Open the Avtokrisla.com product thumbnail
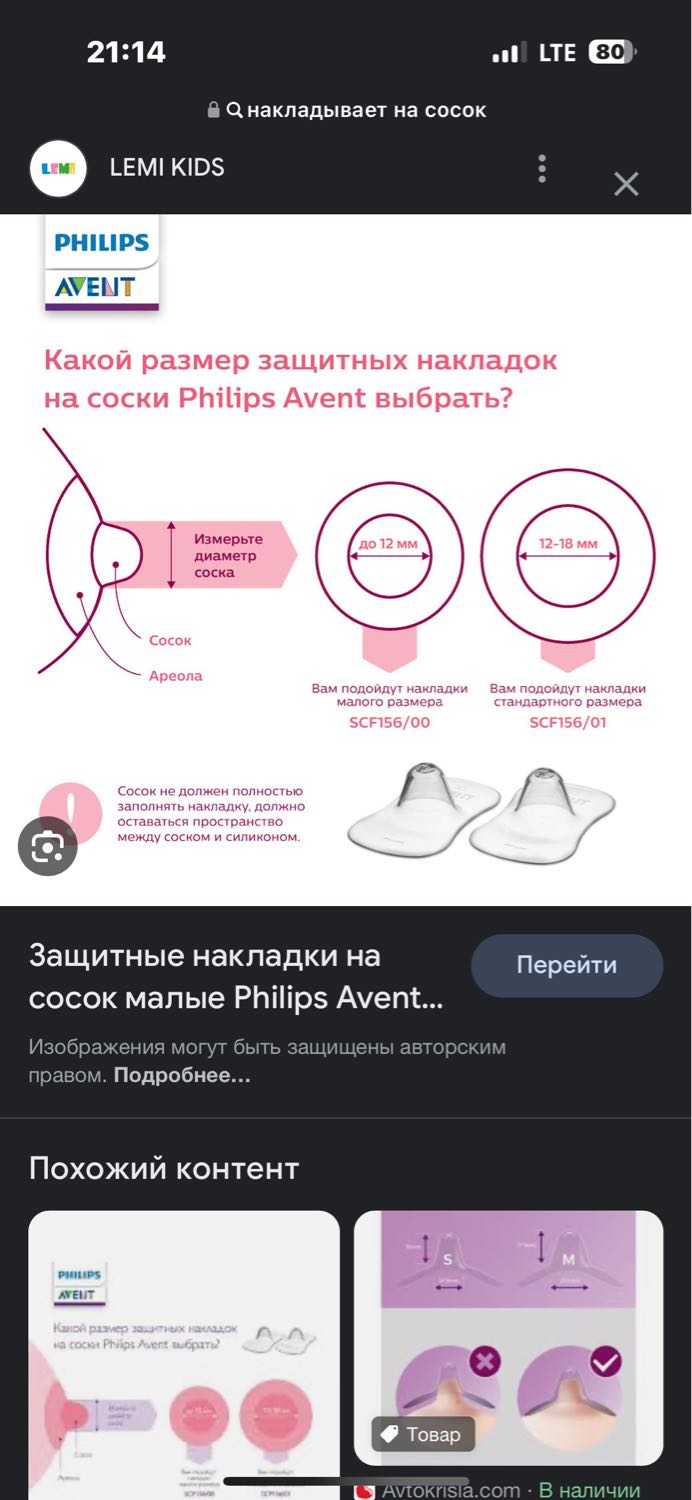The width and height of the screenshot is (692, 1500). click(509, 1339)
